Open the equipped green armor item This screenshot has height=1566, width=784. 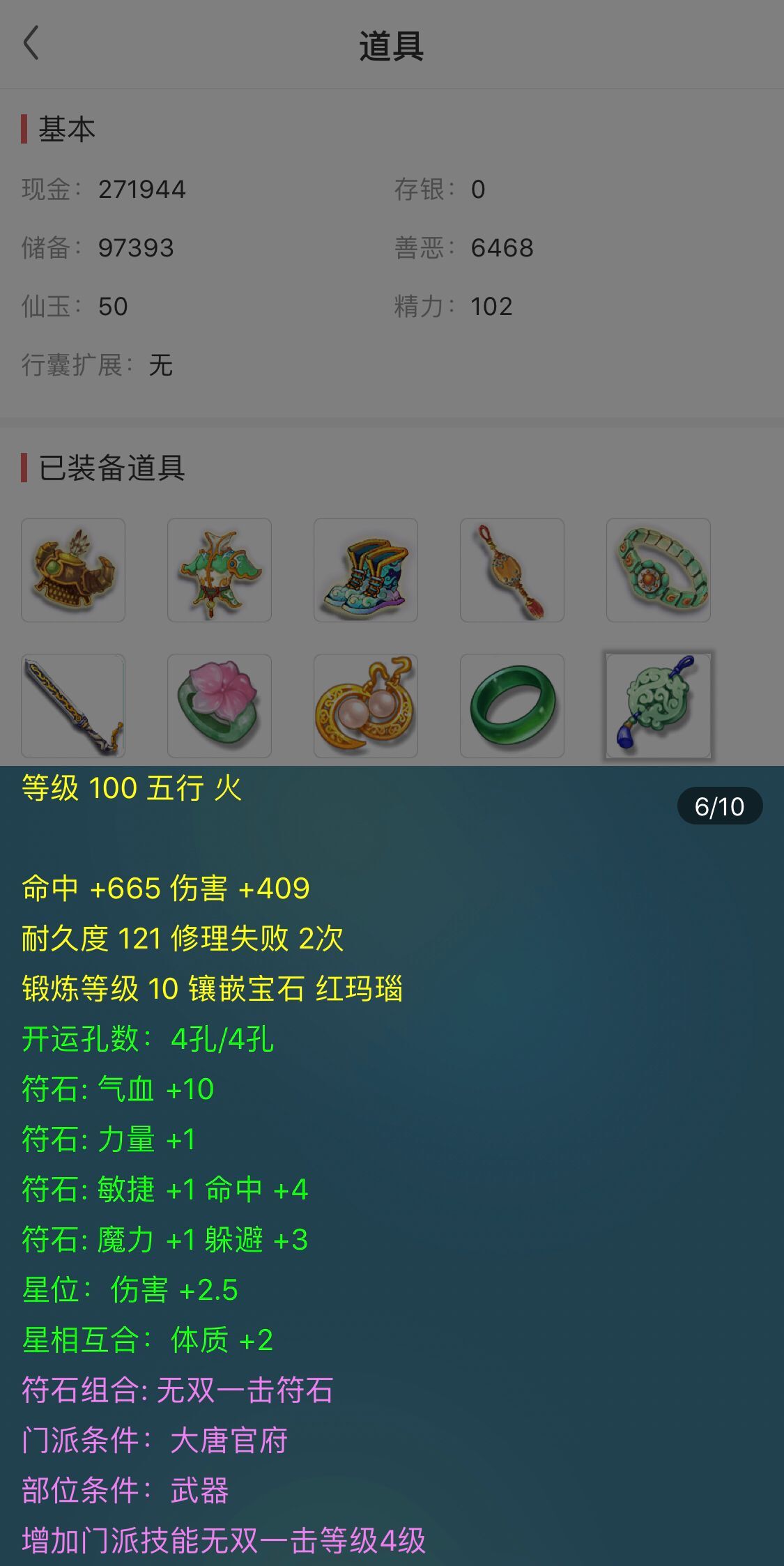[220, 570]
